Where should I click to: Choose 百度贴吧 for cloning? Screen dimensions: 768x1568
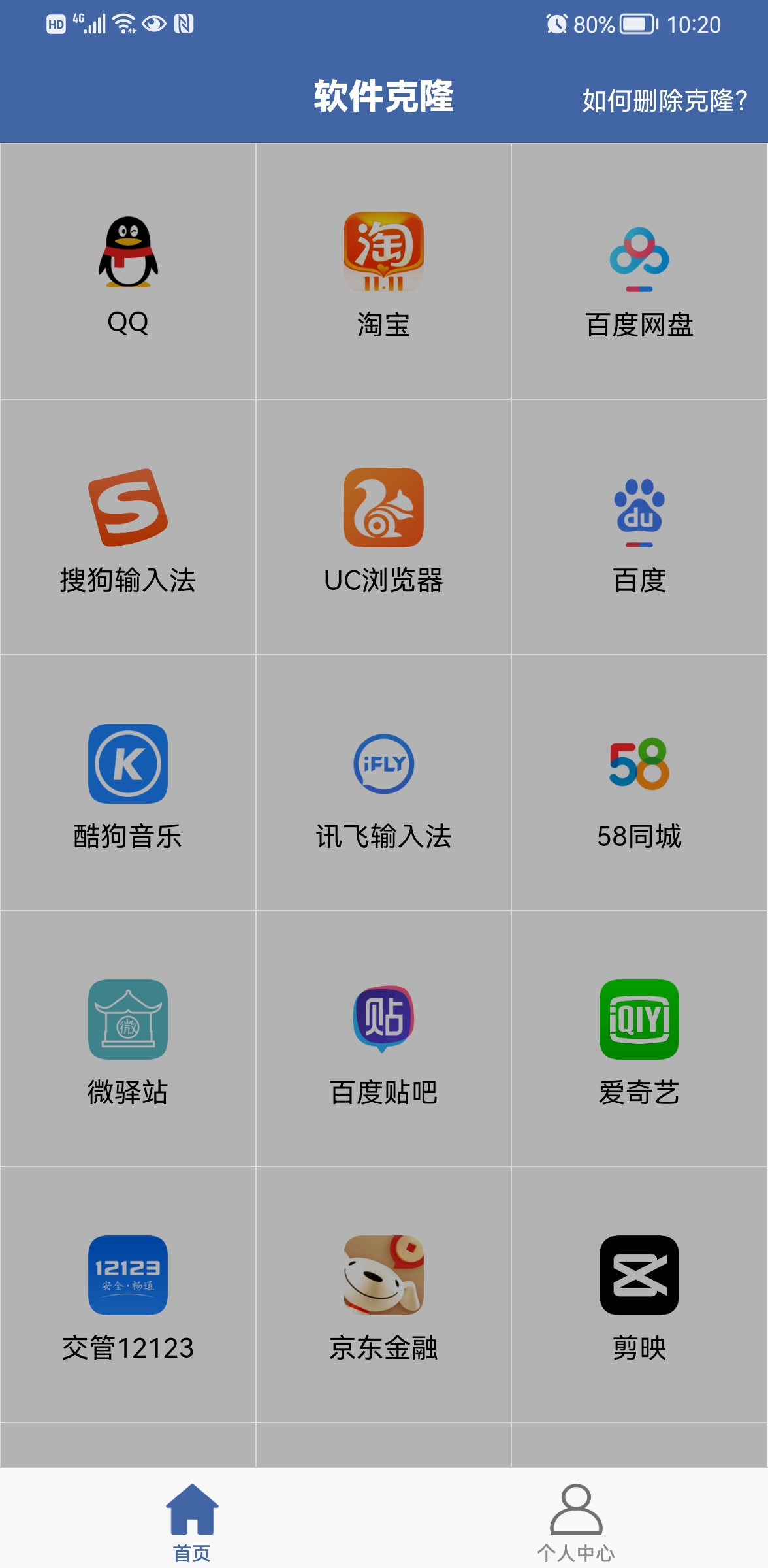(384, 1039)
